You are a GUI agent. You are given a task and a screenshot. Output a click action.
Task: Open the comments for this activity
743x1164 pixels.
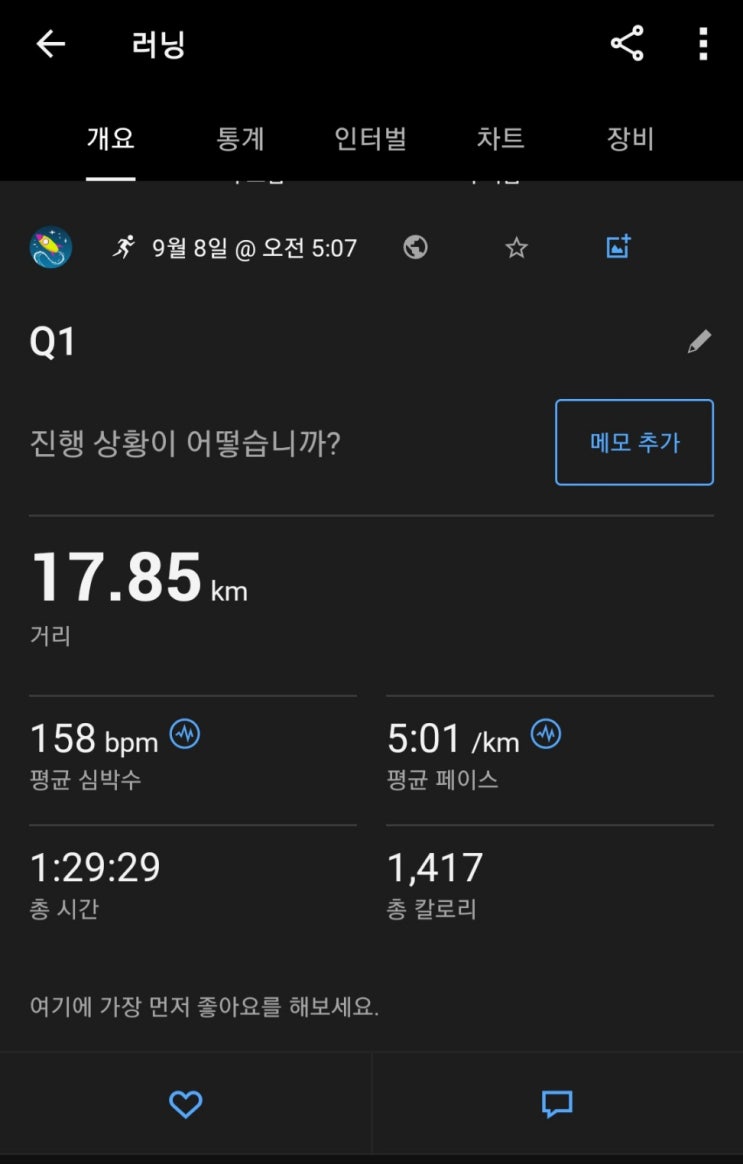(x=557, y=1104)
